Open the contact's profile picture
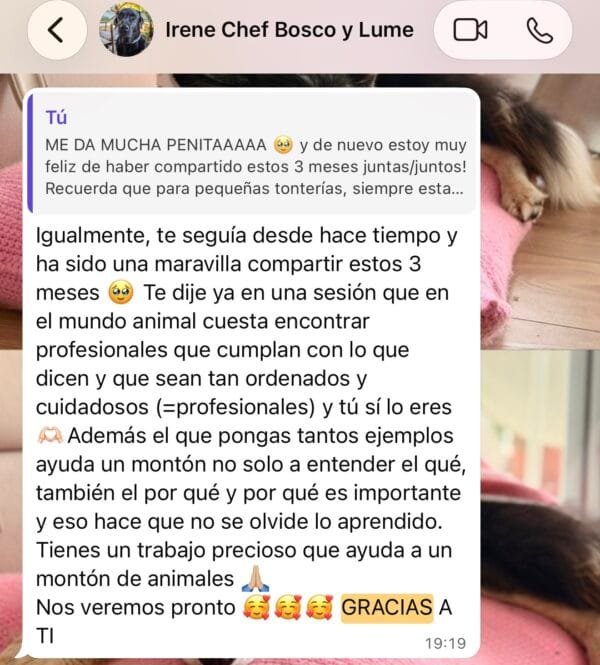This screenshot has height=665, width=600. pos(126,30)
